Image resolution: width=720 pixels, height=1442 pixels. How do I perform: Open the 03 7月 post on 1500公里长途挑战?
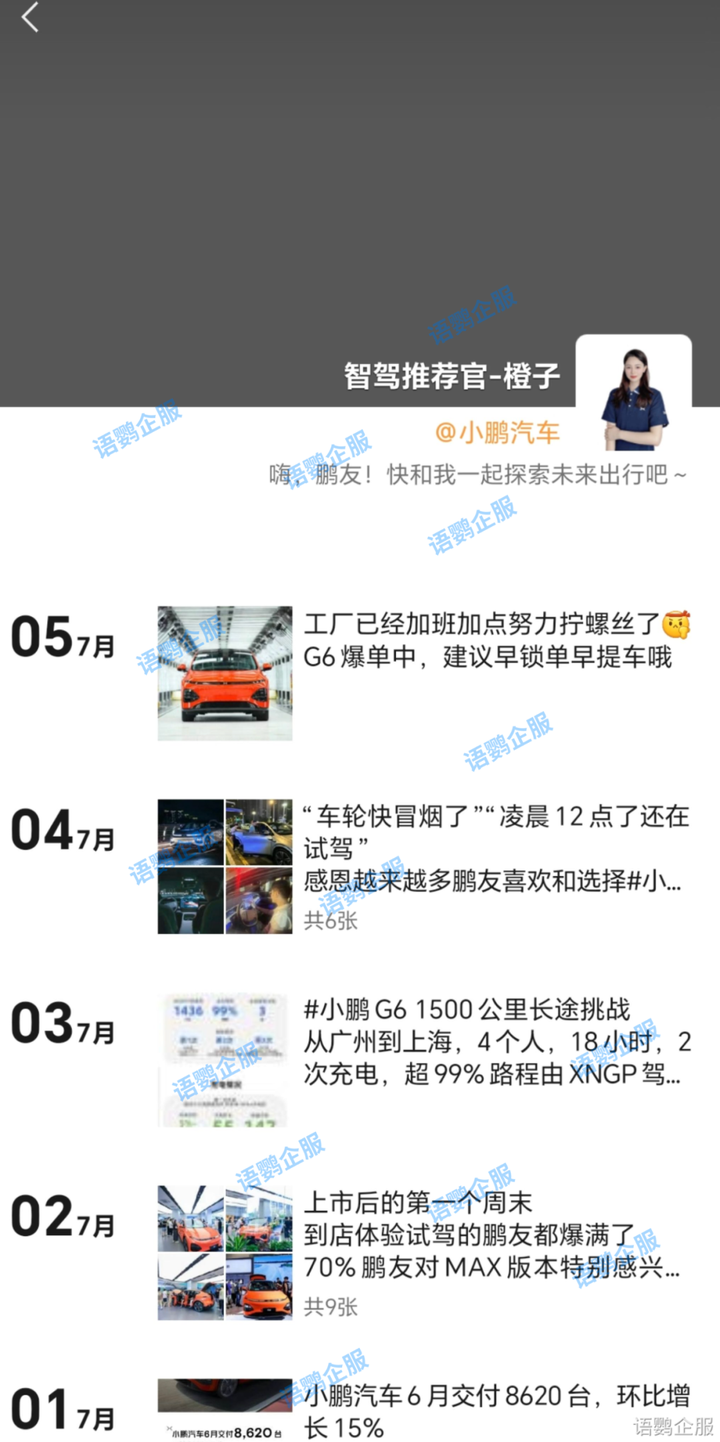point(497,1042)
